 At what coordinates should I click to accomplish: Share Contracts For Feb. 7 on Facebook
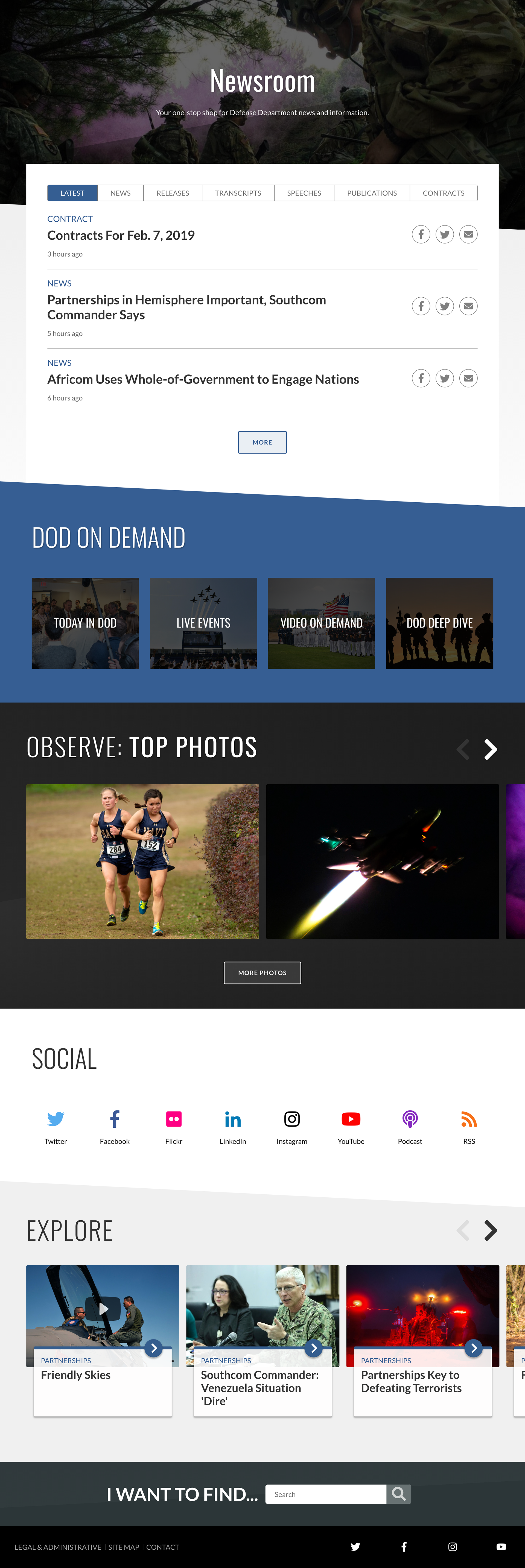[x=421, y=234]
